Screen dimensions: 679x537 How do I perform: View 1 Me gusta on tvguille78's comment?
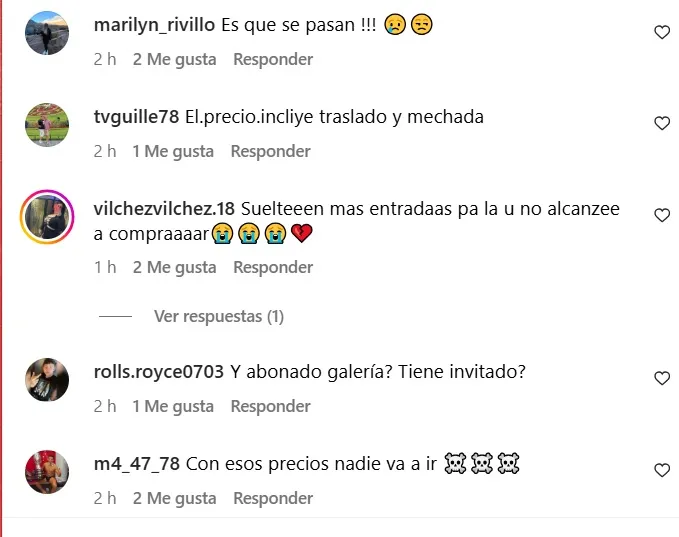click(172, 151)
